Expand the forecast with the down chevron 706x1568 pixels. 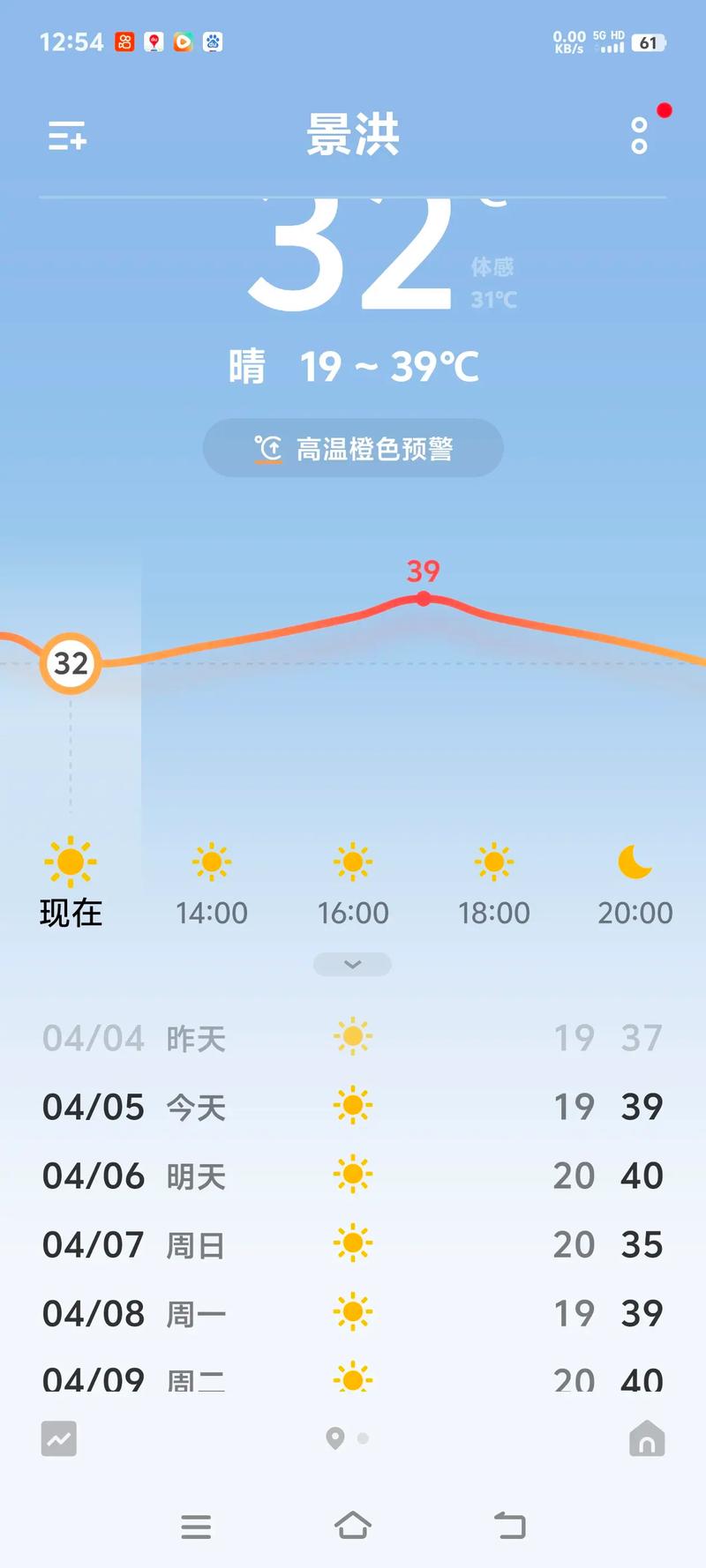coord(352,964)
